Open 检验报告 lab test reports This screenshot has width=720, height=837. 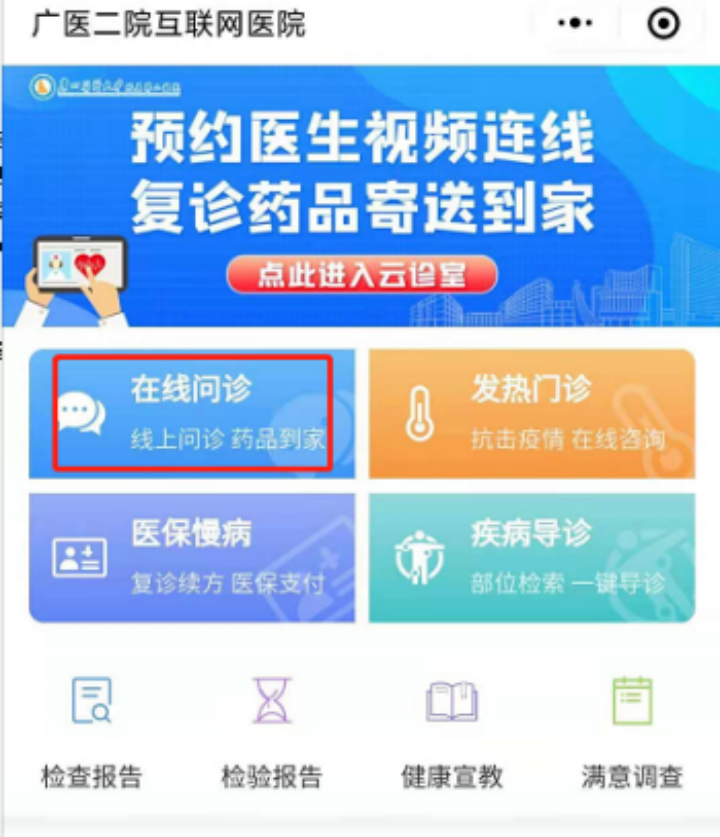click(272, 730)
